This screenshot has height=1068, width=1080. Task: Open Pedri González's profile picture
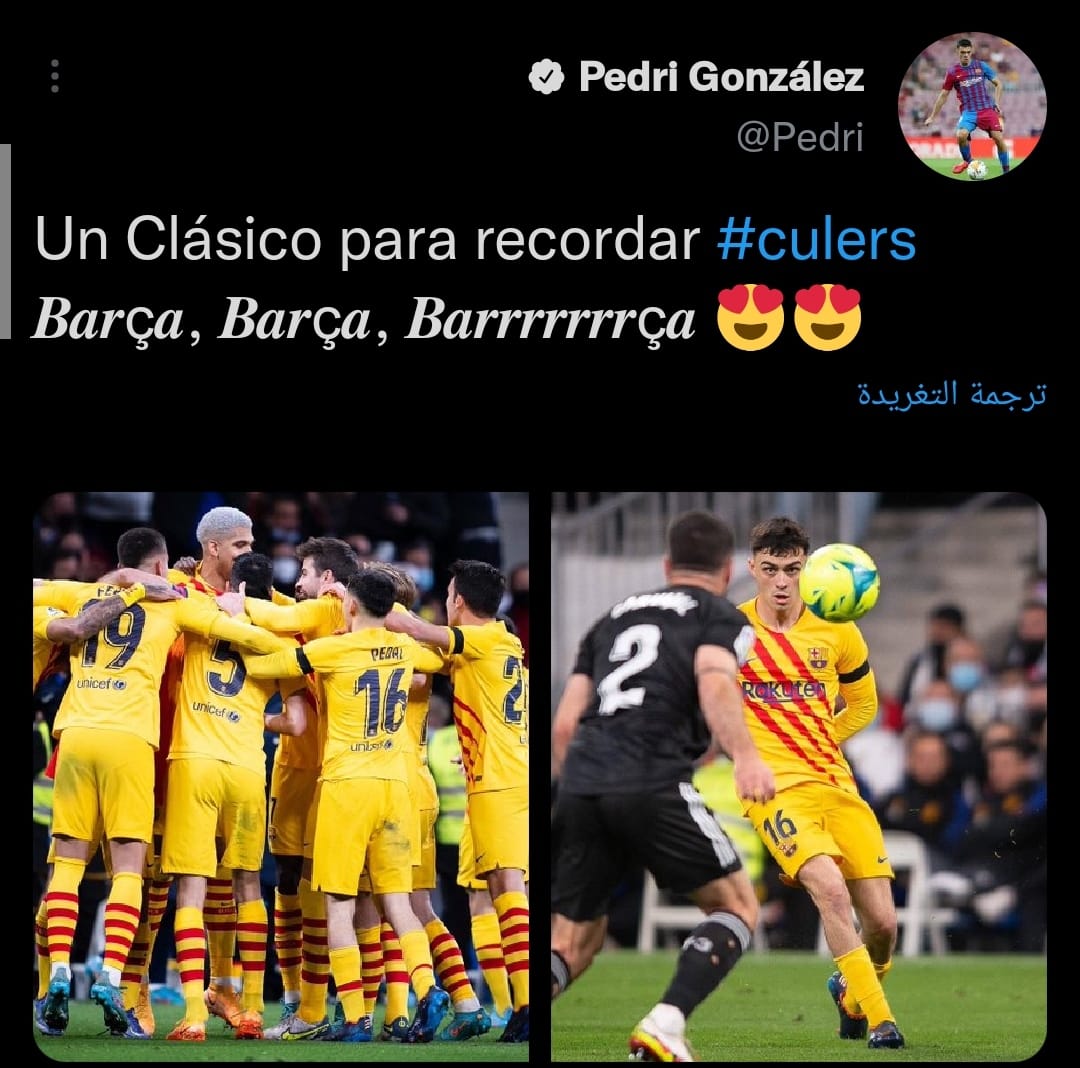[972, 106]
